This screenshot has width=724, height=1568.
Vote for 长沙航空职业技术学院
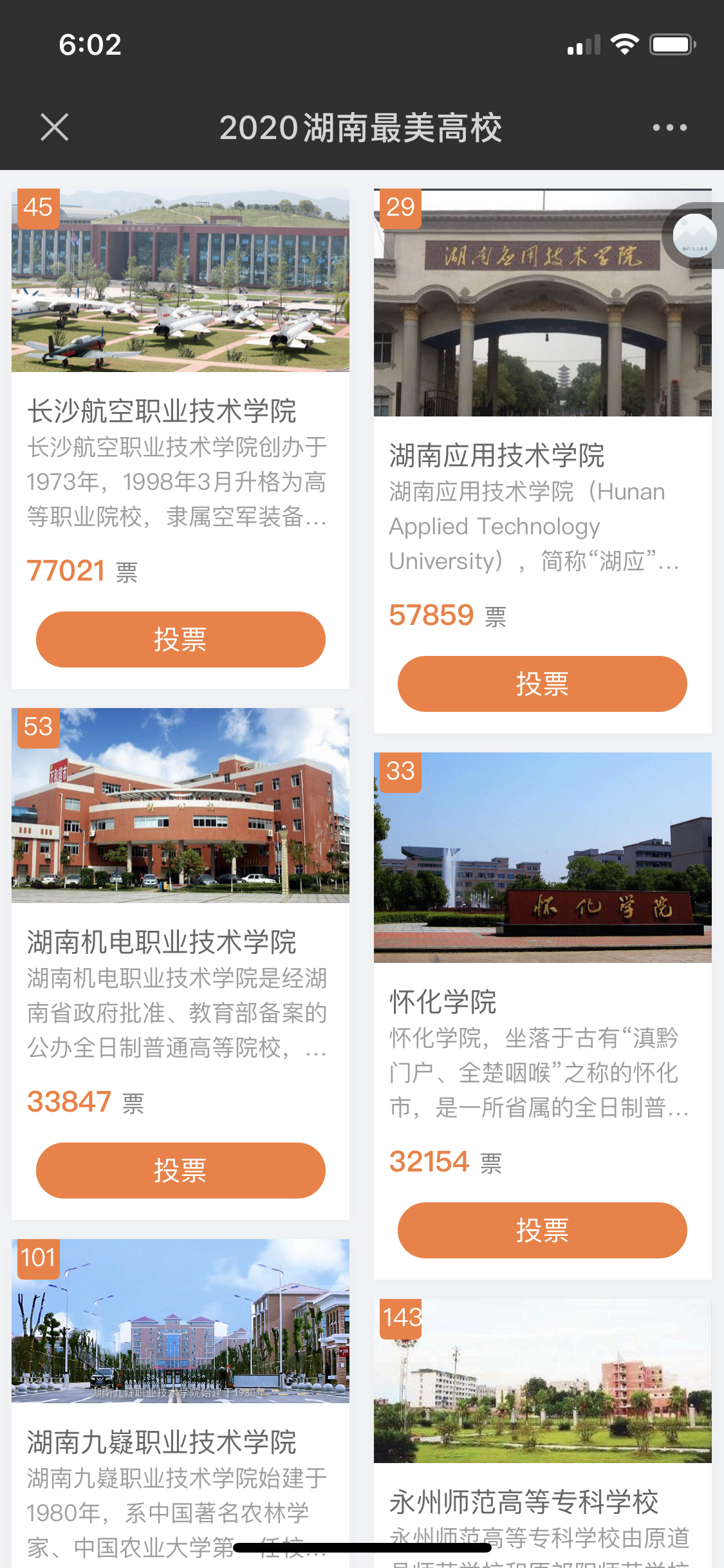tap(180, 639)
